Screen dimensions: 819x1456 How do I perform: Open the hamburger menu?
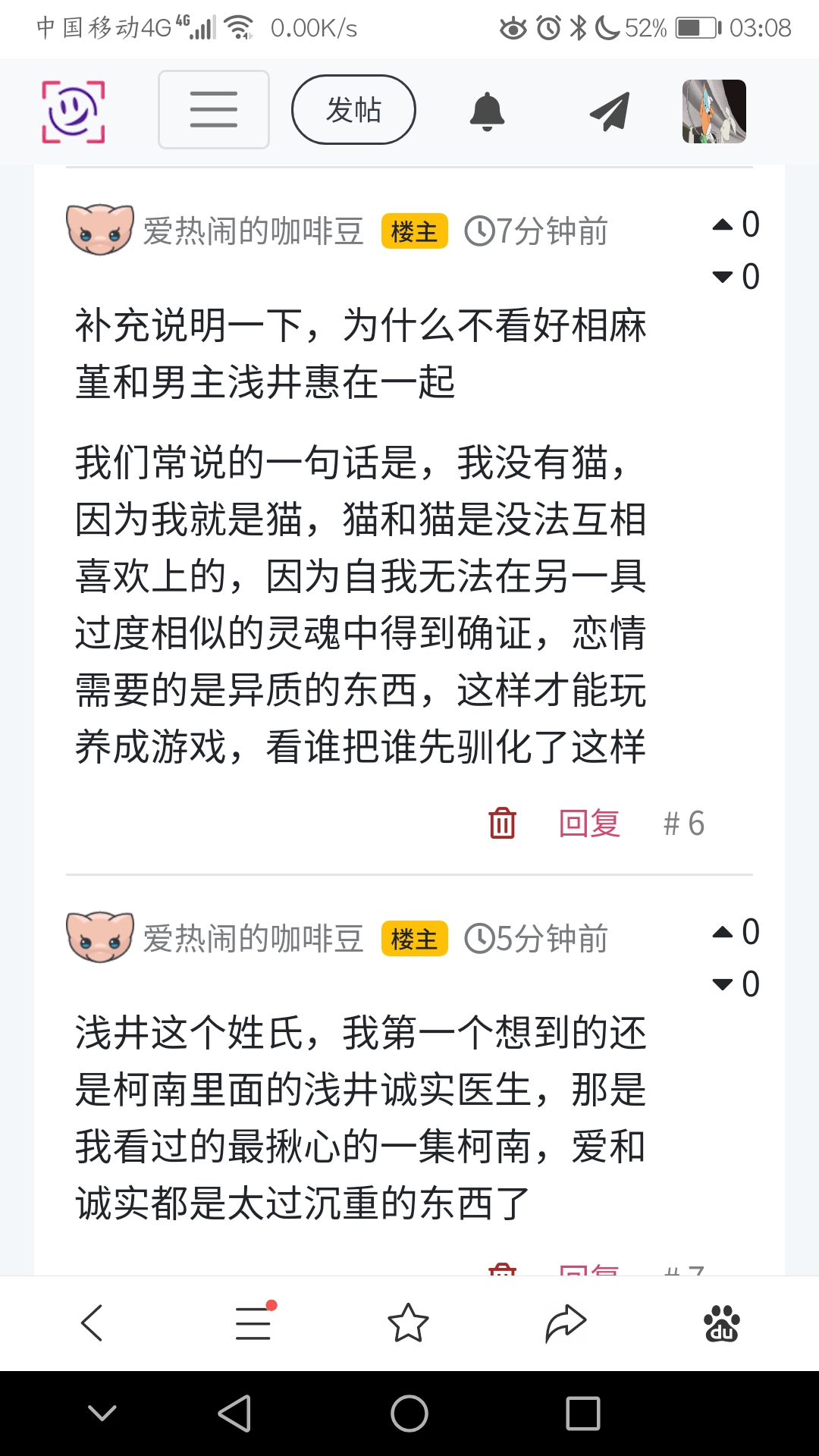click(x=214, y=110)
